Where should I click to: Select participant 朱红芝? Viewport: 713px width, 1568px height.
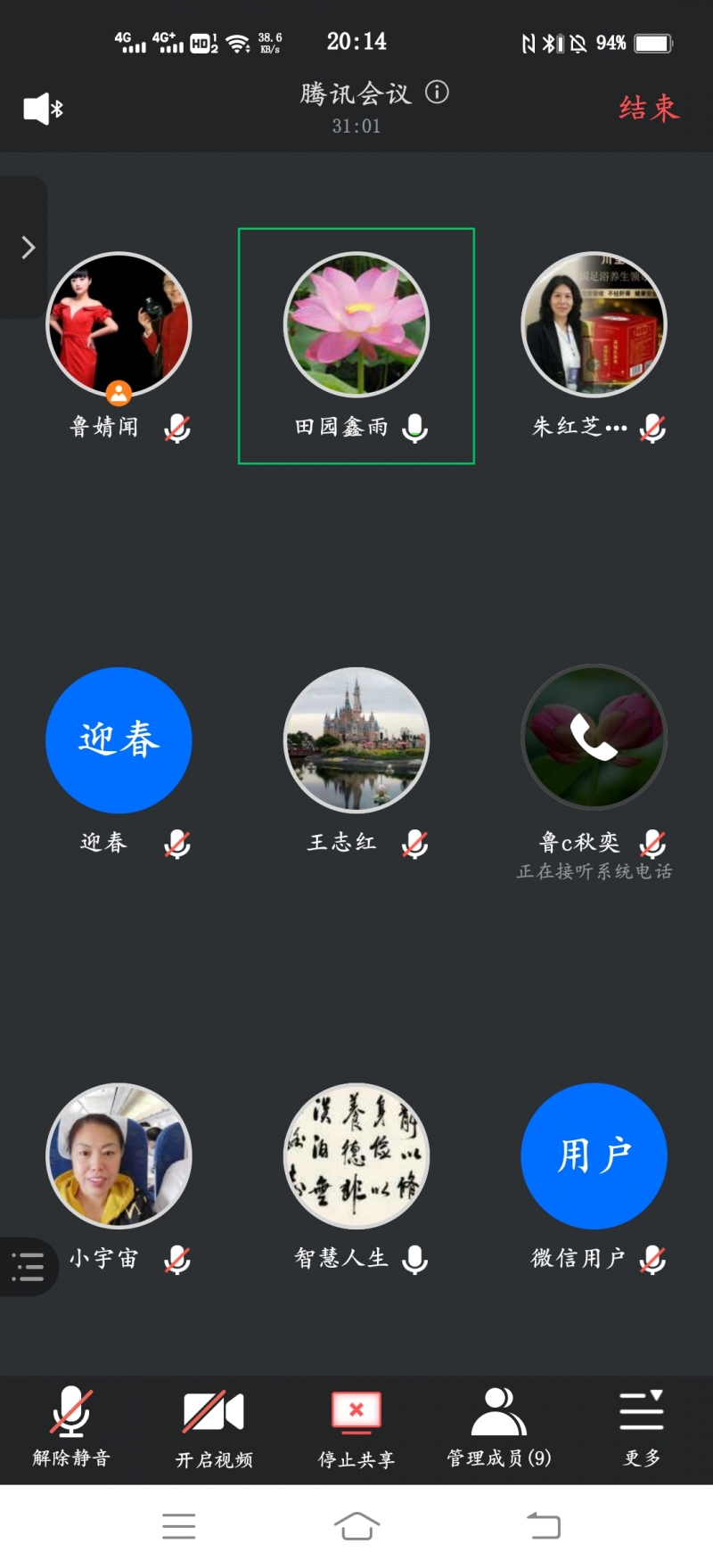(594, 325)
